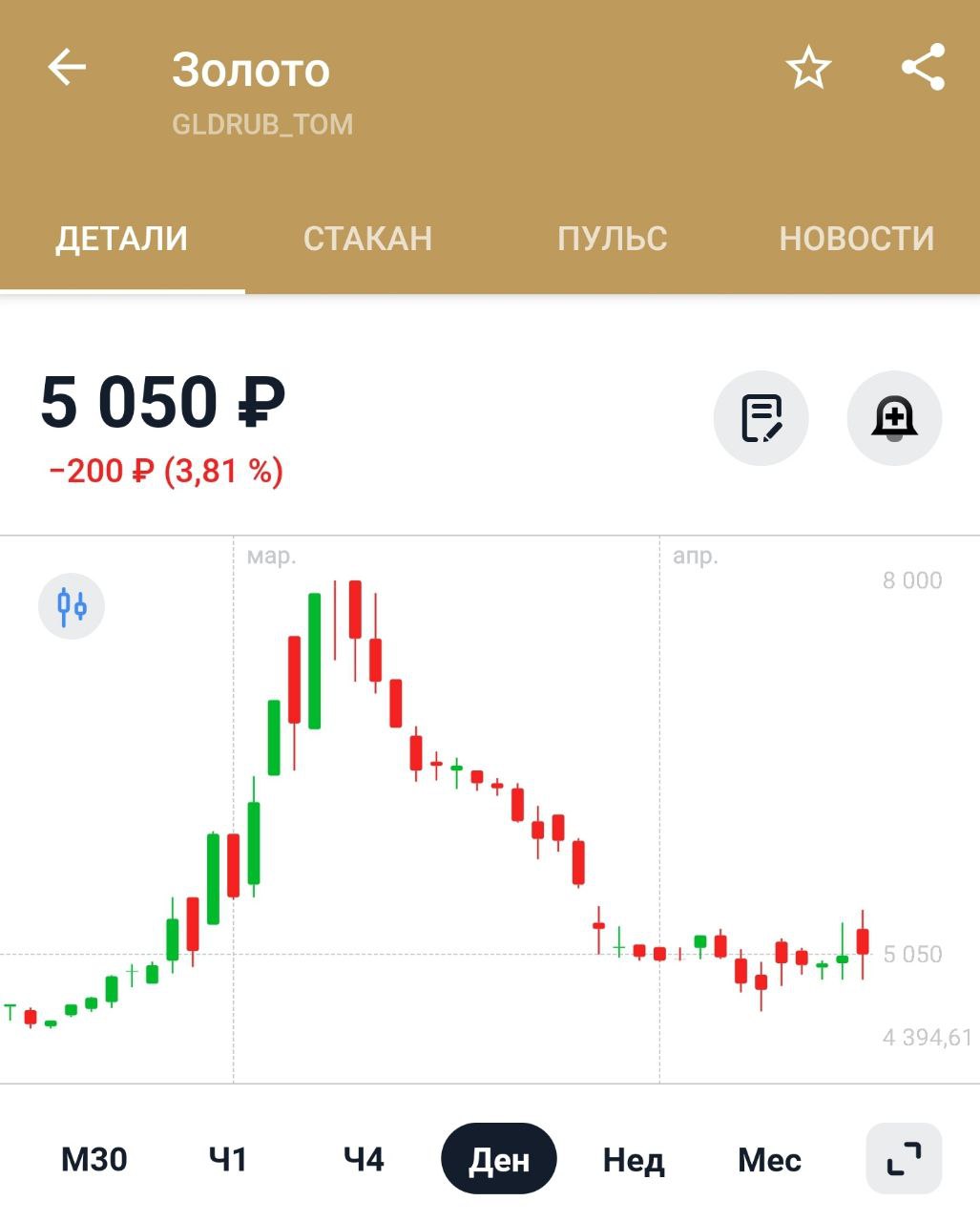Switch to the Стакан tab
Screen dimensions: 980x1222
point(367,238)
